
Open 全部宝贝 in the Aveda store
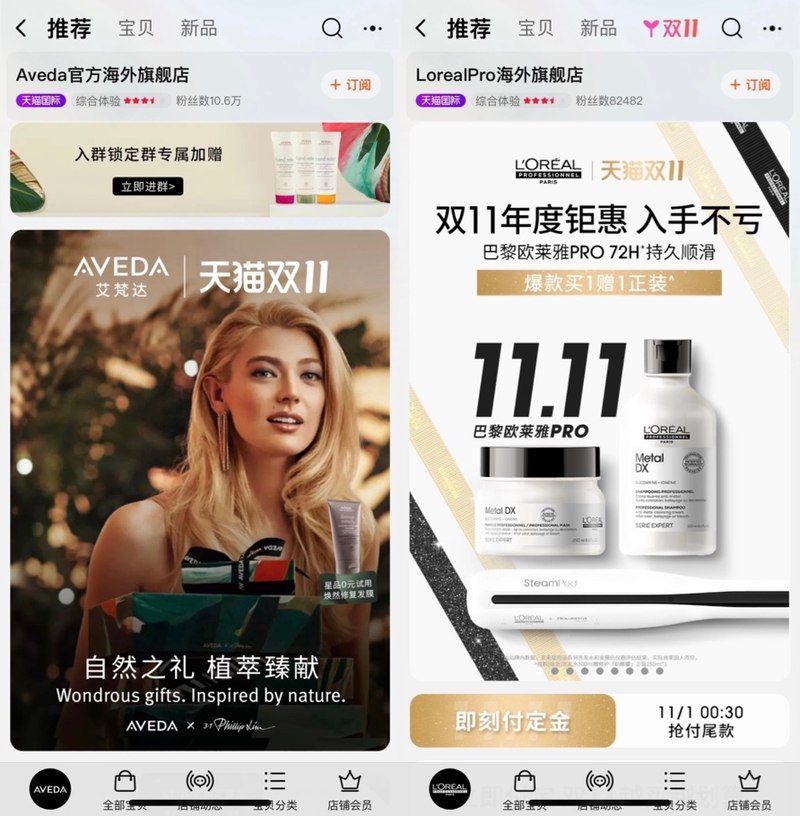pyautogui.click(x=125, y=789)
